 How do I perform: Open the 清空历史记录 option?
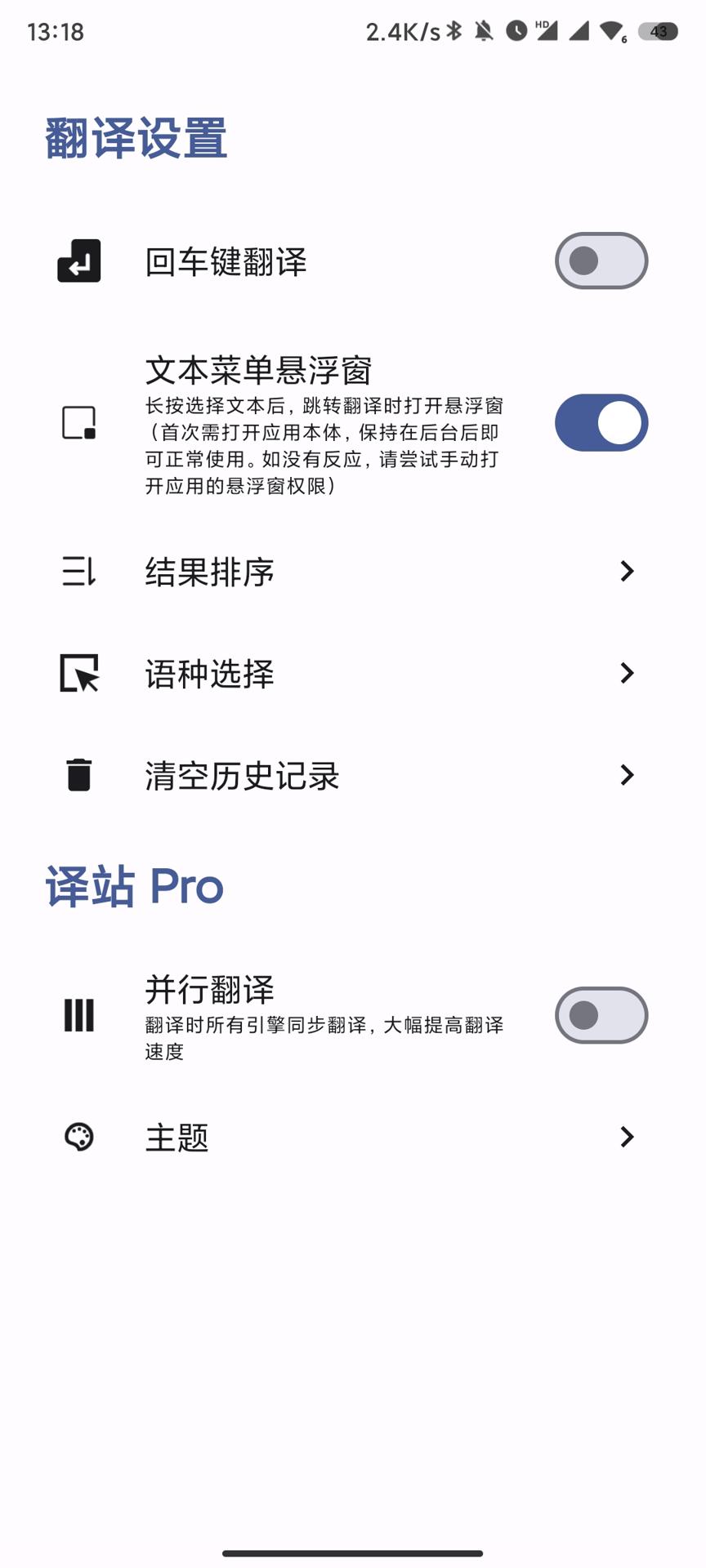[x=241, y=775]
